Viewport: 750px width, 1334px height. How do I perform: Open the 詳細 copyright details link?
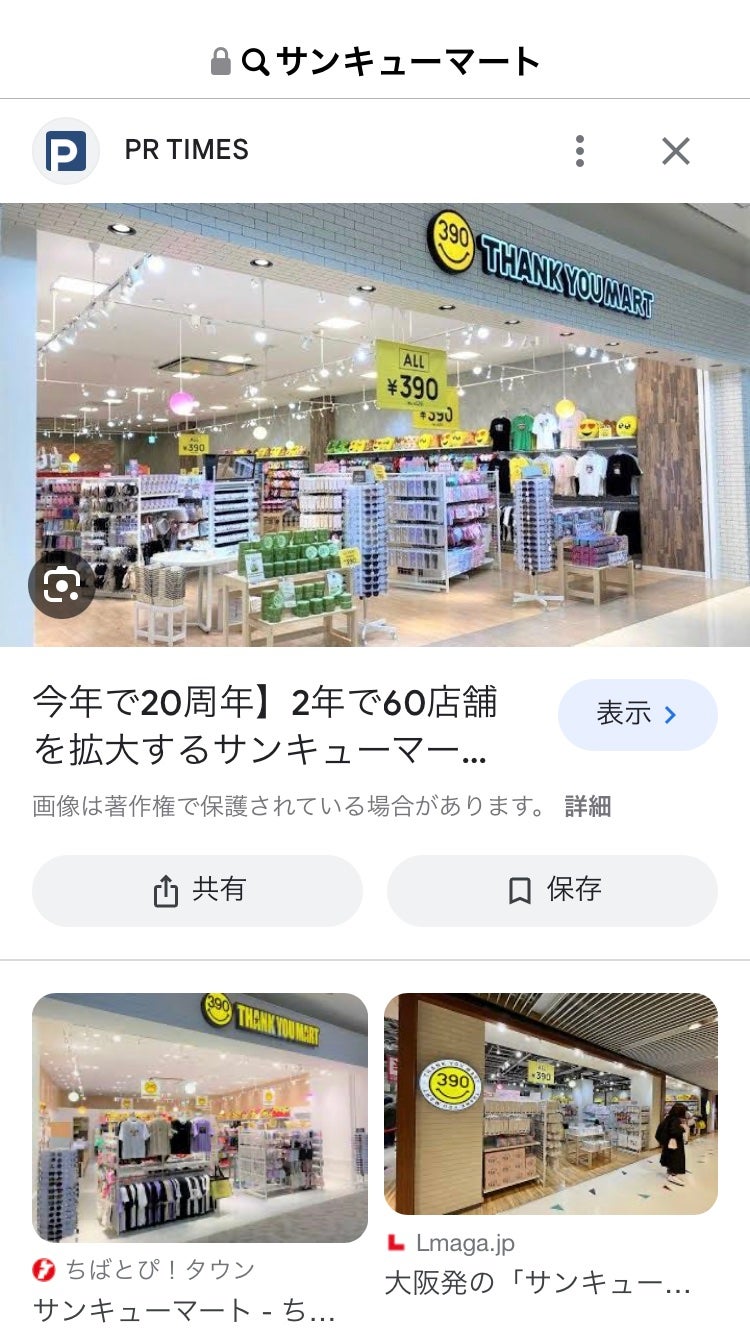[x=587, y=807]
